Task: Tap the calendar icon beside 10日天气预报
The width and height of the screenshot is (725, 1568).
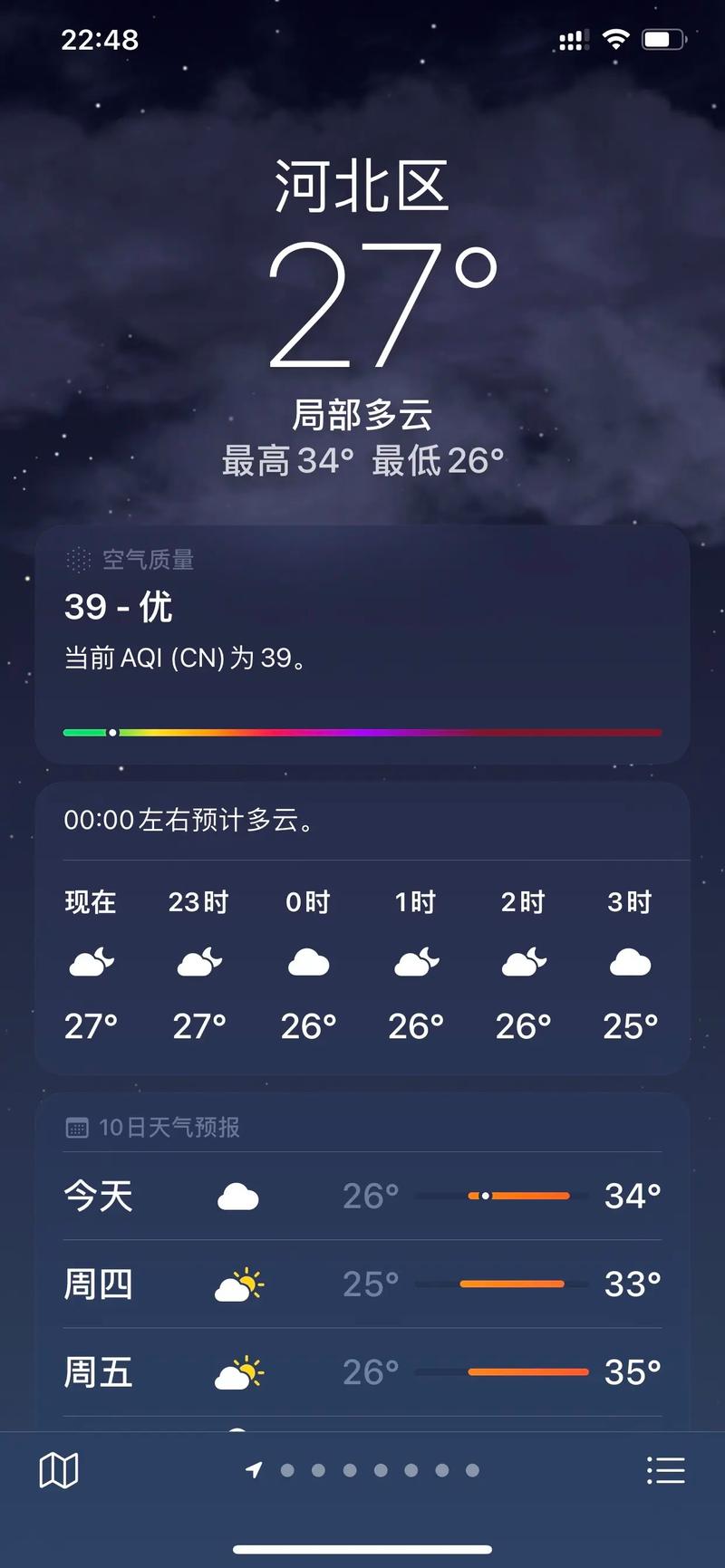Action: coord(77,1128)
